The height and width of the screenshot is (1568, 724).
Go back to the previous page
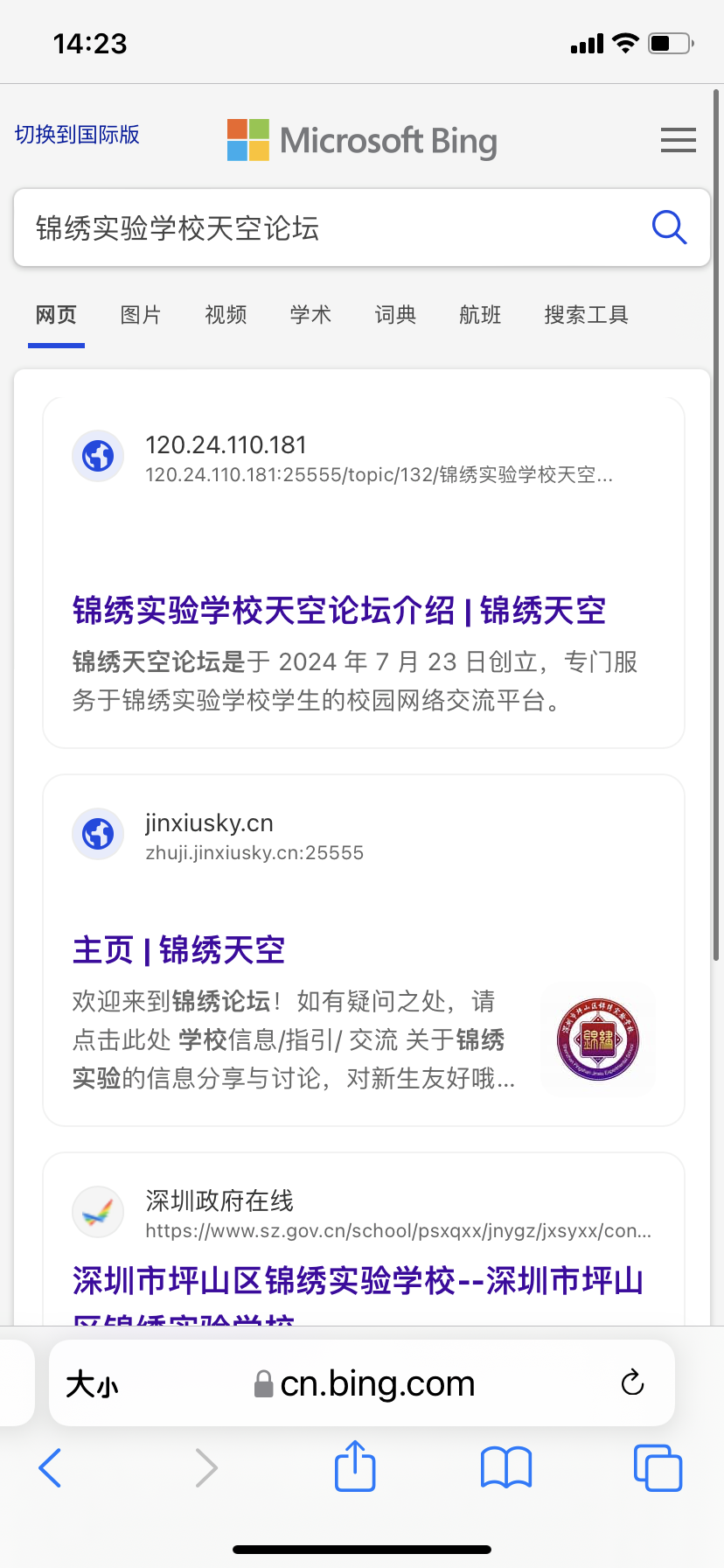point(51,1467)
